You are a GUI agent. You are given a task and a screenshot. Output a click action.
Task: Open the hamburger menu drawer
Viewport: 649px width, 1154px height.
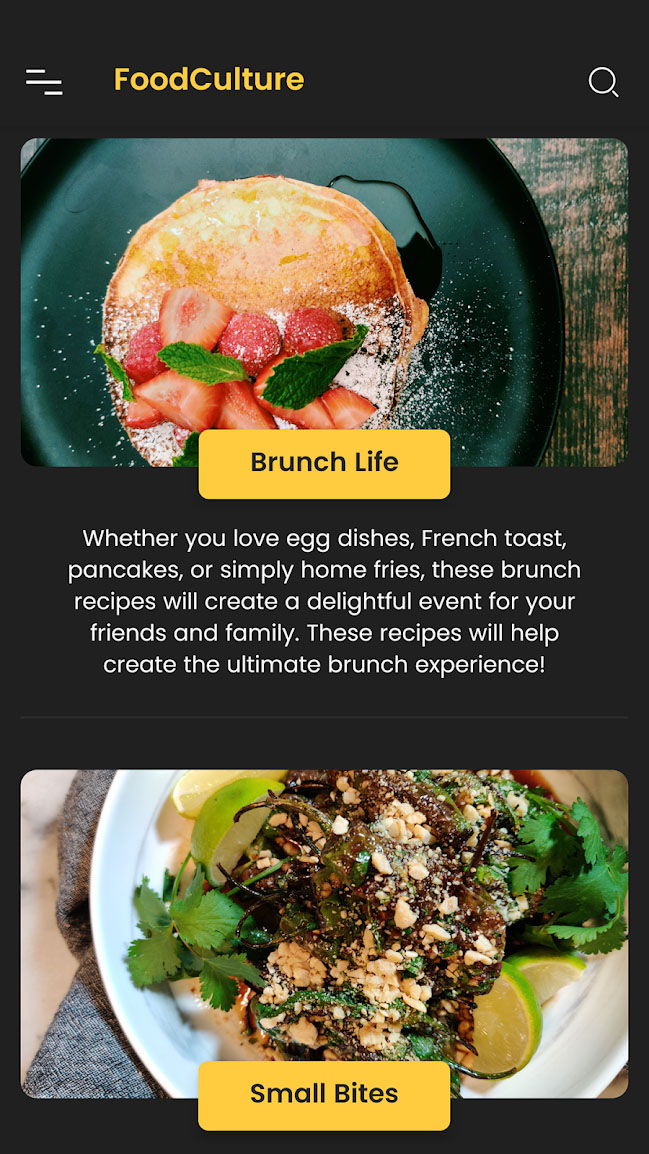[44, 82]
